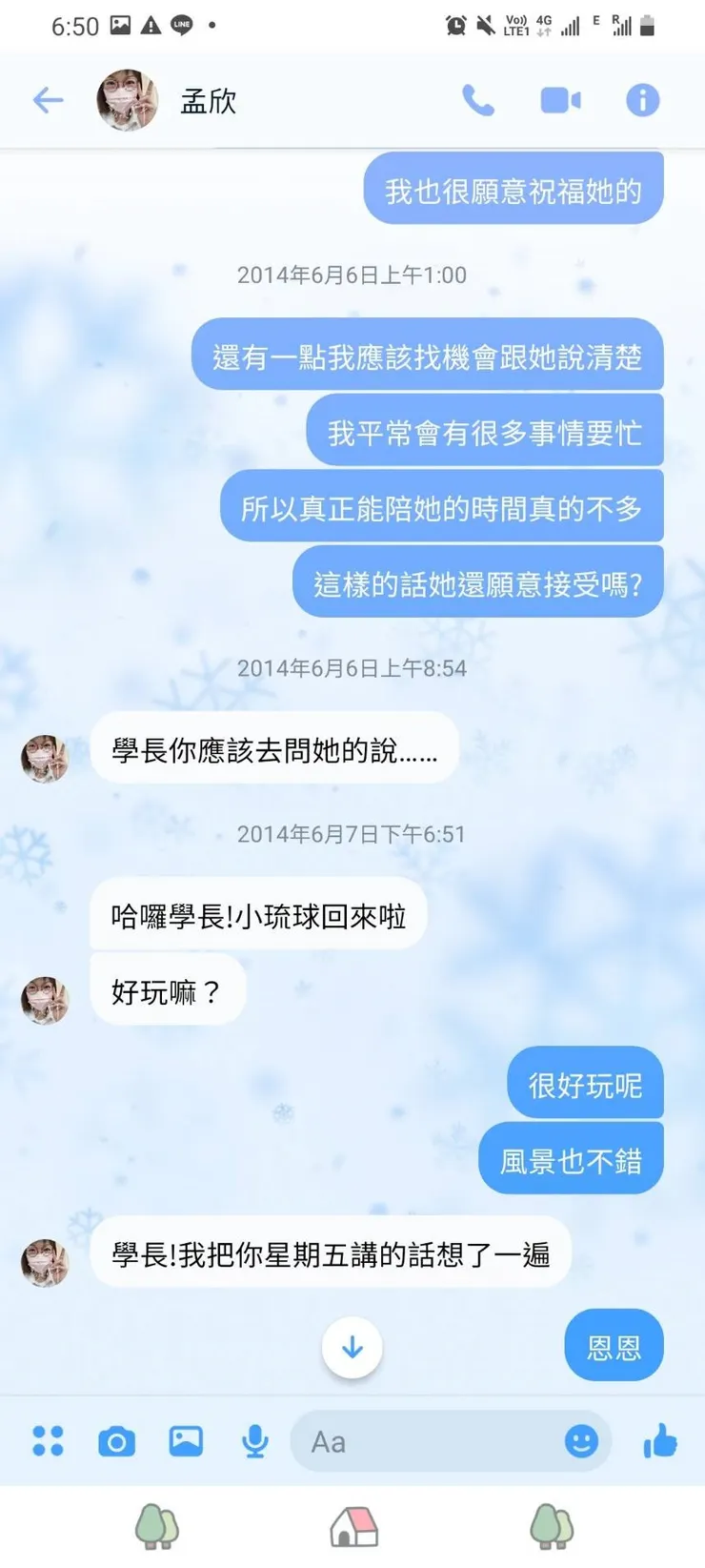
Task: Open the apps grid in the message bar
Action: 49,1441
